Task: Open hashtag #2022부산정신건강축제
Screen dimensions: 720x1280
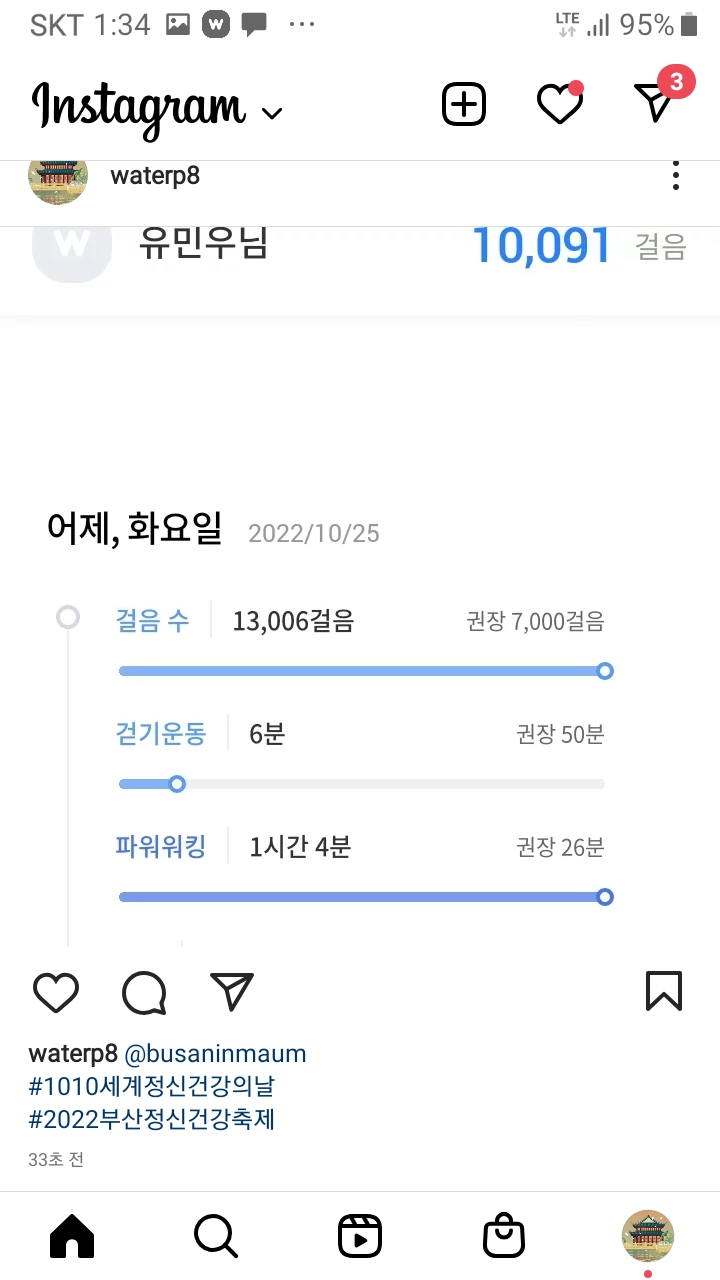Action: click(151, 1119)
